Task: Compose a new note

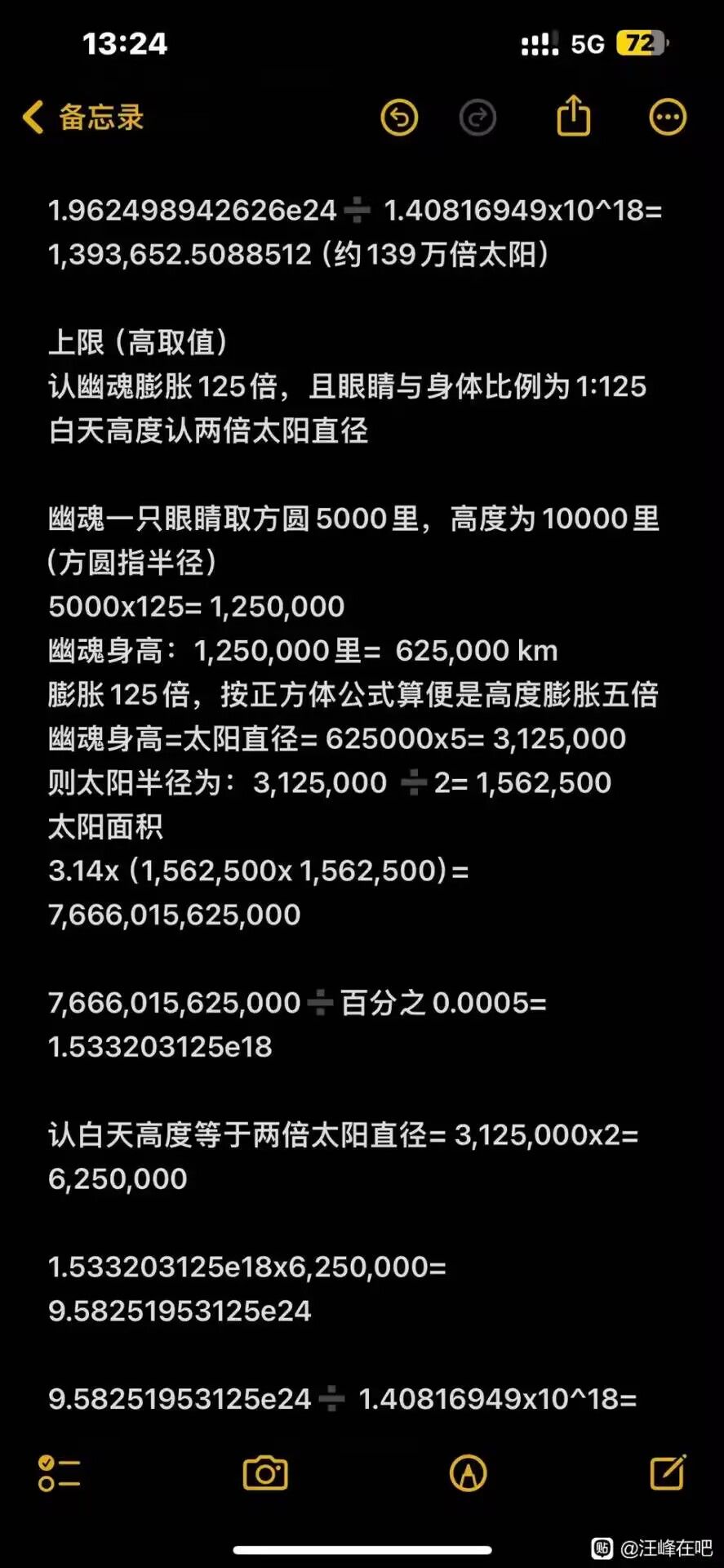Action: [668, 1472]
